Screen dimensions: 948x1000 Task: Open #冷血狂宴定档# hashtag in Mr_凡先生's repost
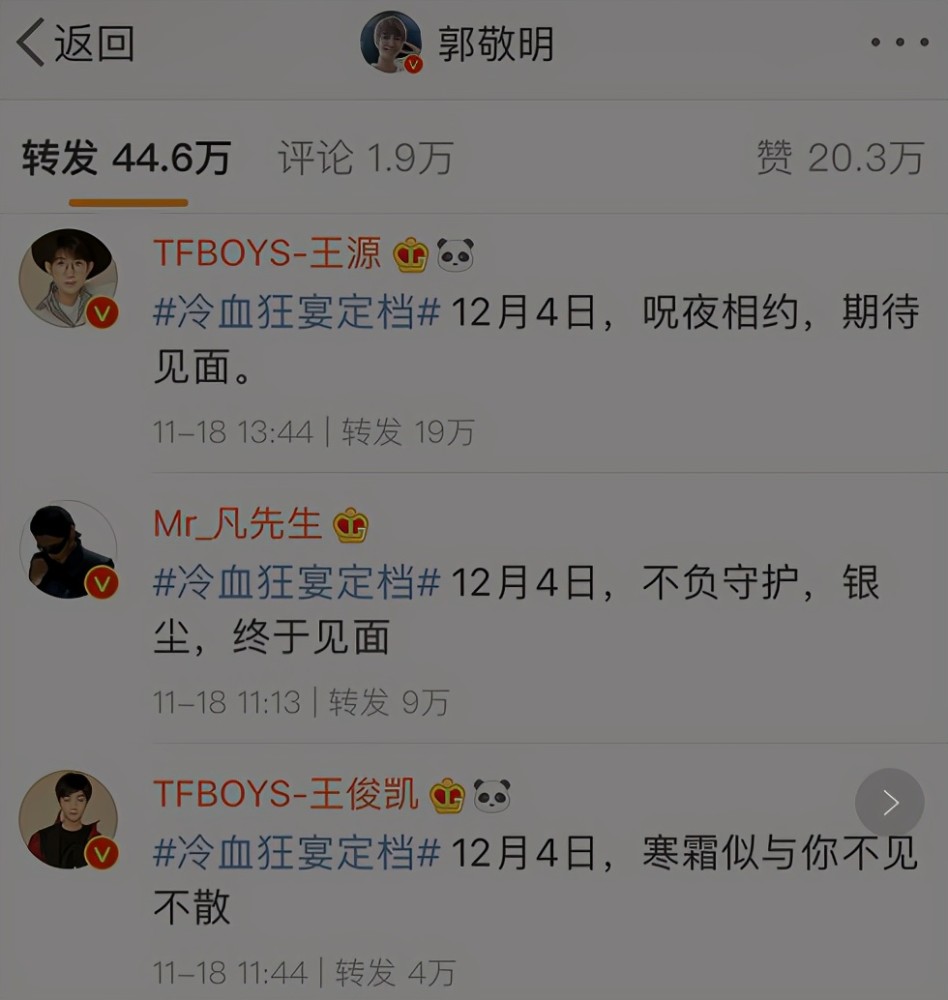coord(296,583)
